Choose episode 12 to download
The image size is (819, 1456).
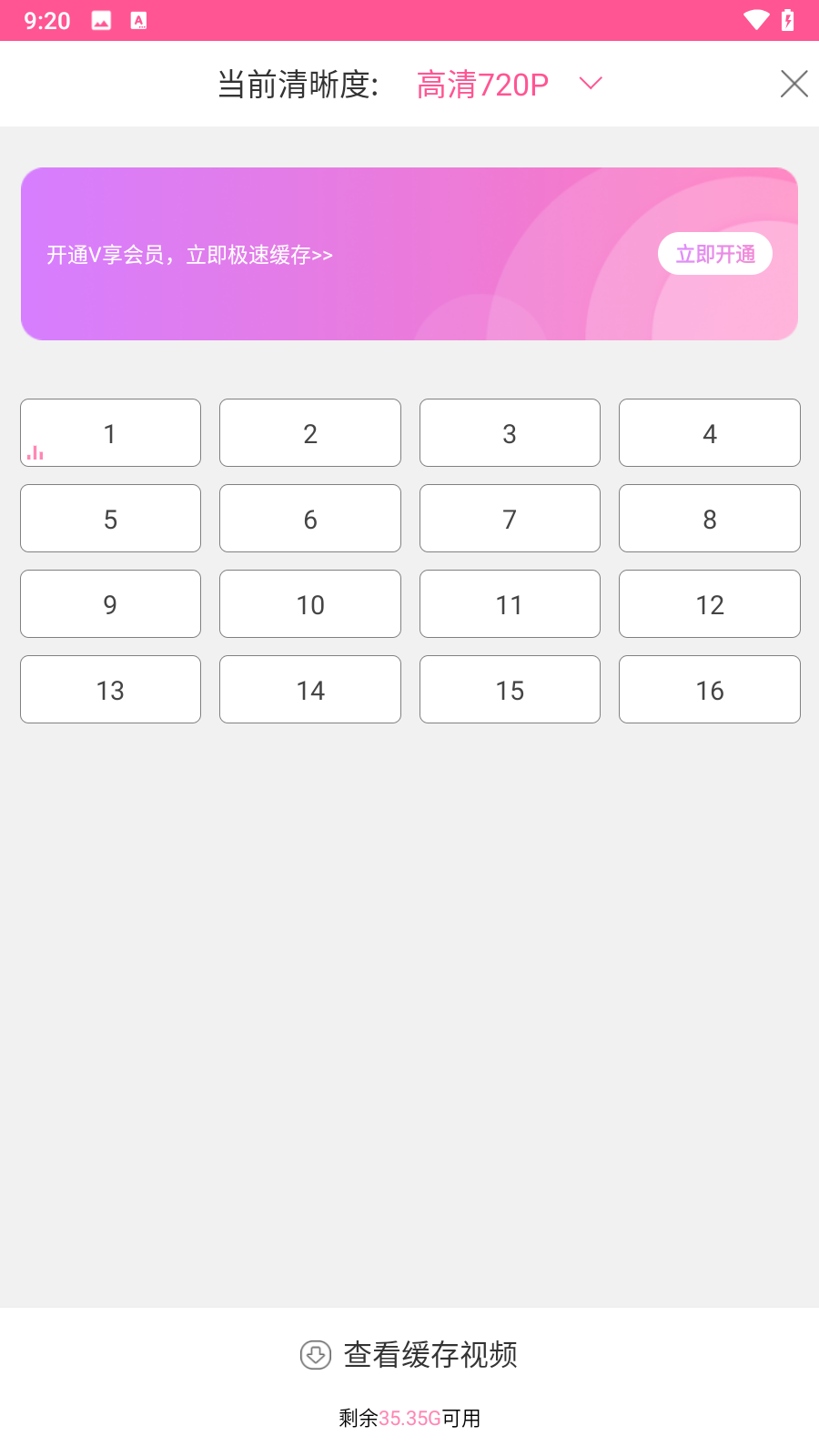[710, 604]
